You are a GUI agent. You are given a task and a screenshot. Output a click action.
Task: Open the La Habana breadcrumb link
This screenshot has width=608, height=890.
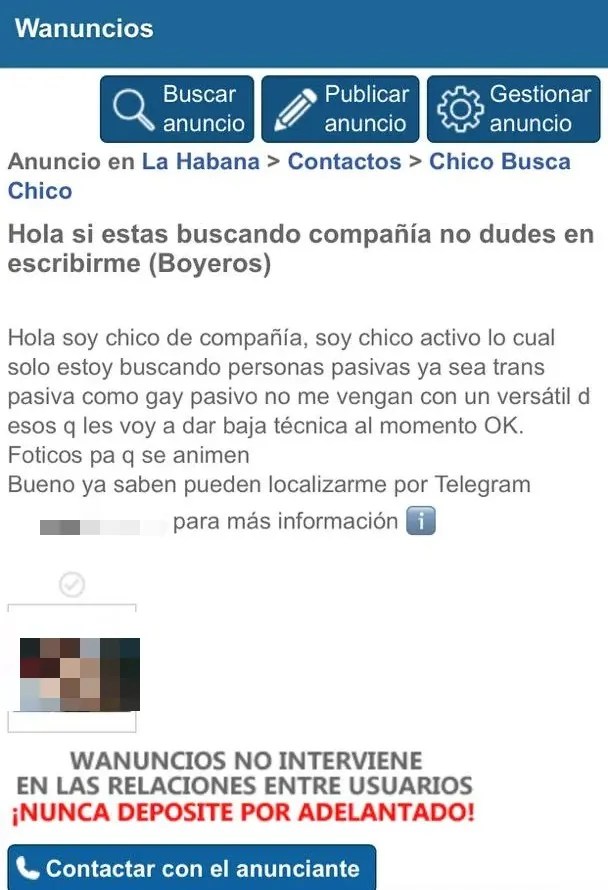pyautogui.click(x=200, y=162)
